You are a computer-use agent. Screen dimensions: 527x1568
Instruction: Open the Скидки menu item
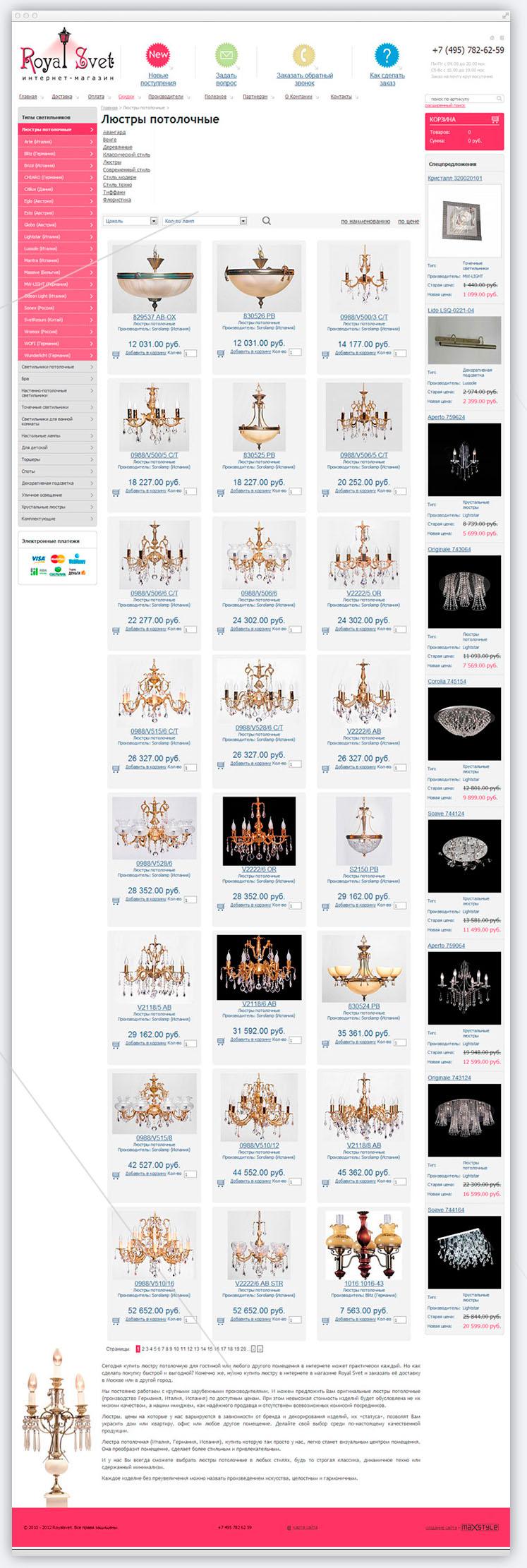click(x=126, y=97)
